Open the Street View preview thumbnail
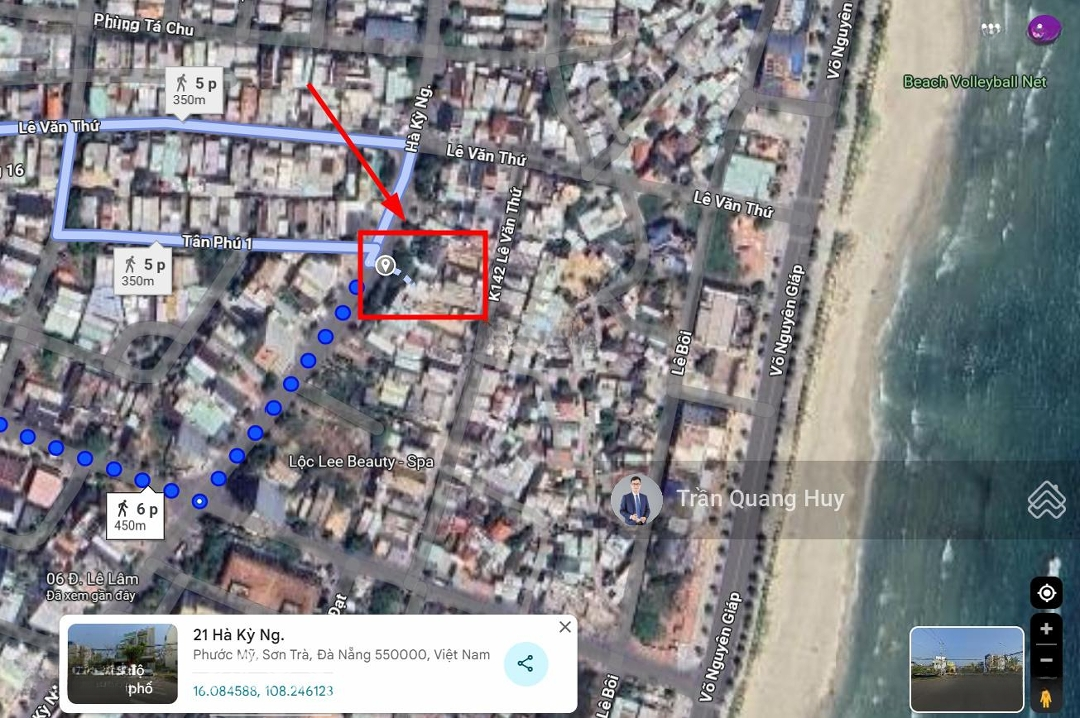 click(966, 668)
